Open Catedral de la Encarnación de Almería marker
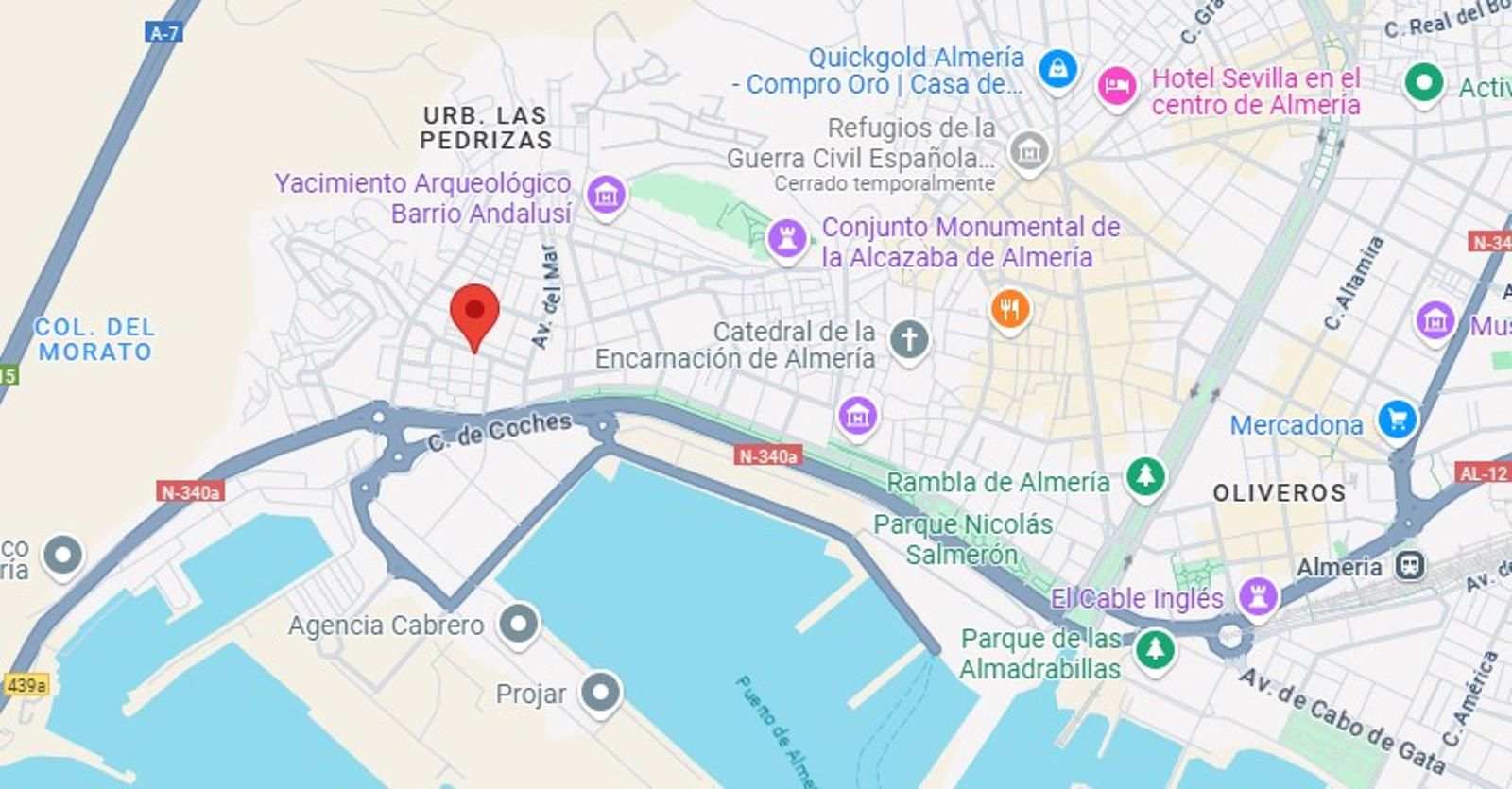The width and height of the screenshot is (1512, 789). 909,338
